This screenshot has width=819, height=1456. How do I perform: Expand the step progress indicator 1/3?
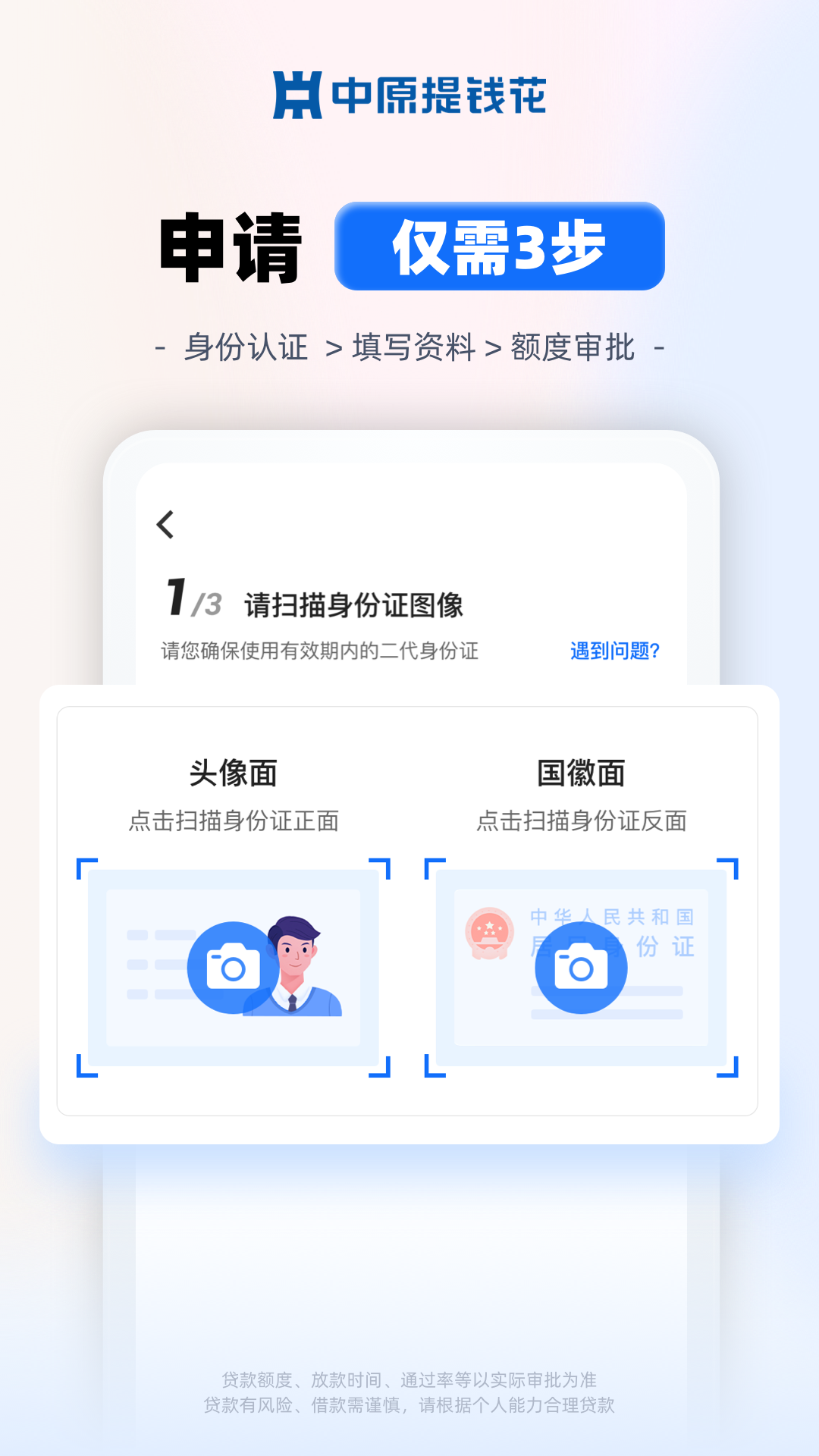192,599
